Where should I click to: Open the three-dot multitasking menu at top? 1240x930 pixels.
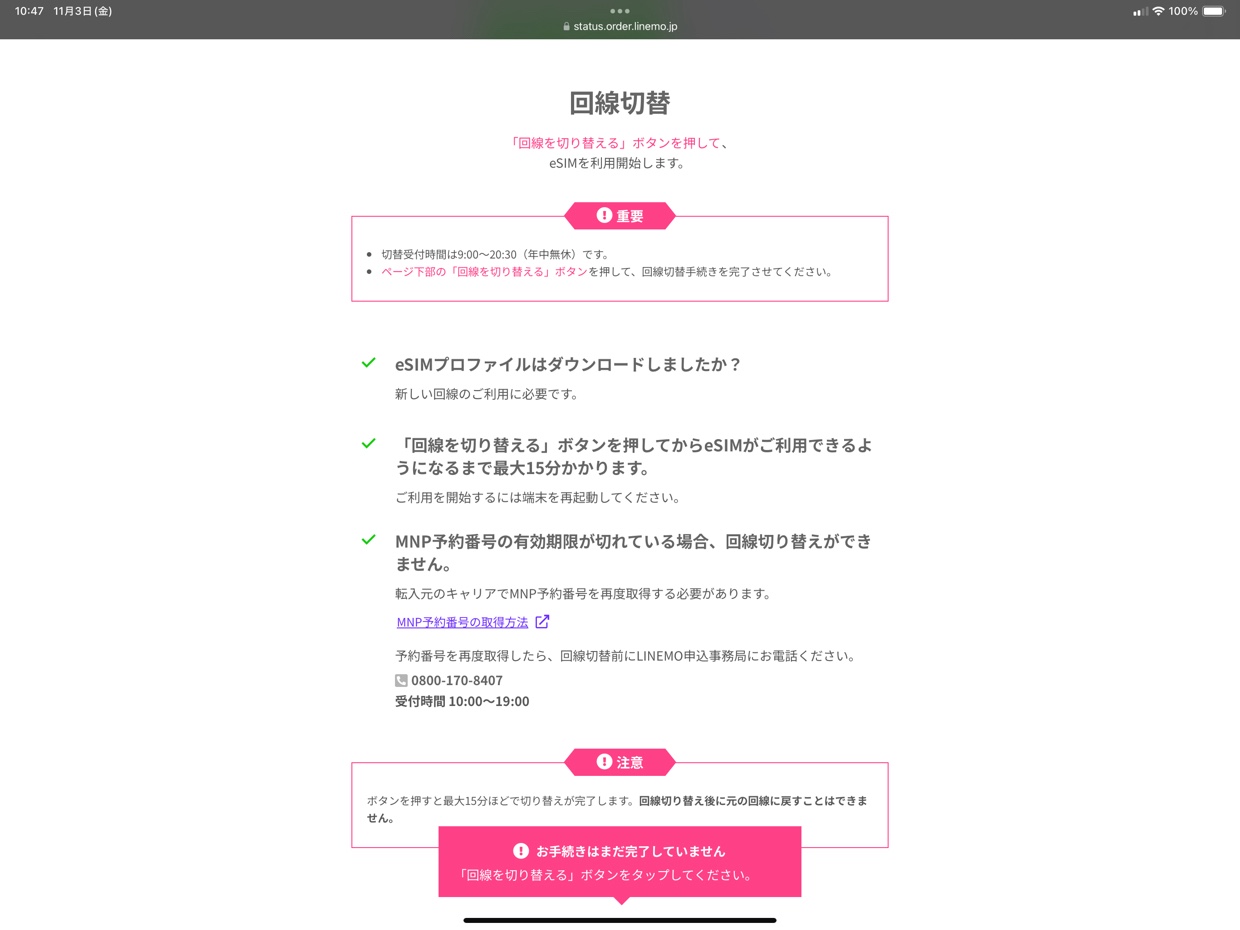[x=620, y=11]
